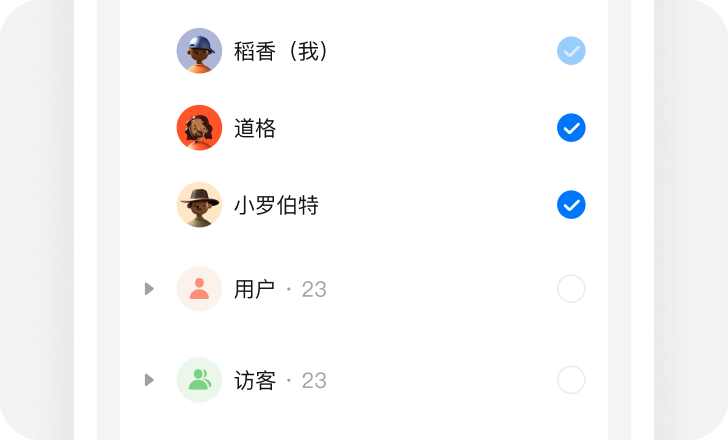Select the 用户 group checkbox

(571, 289)
